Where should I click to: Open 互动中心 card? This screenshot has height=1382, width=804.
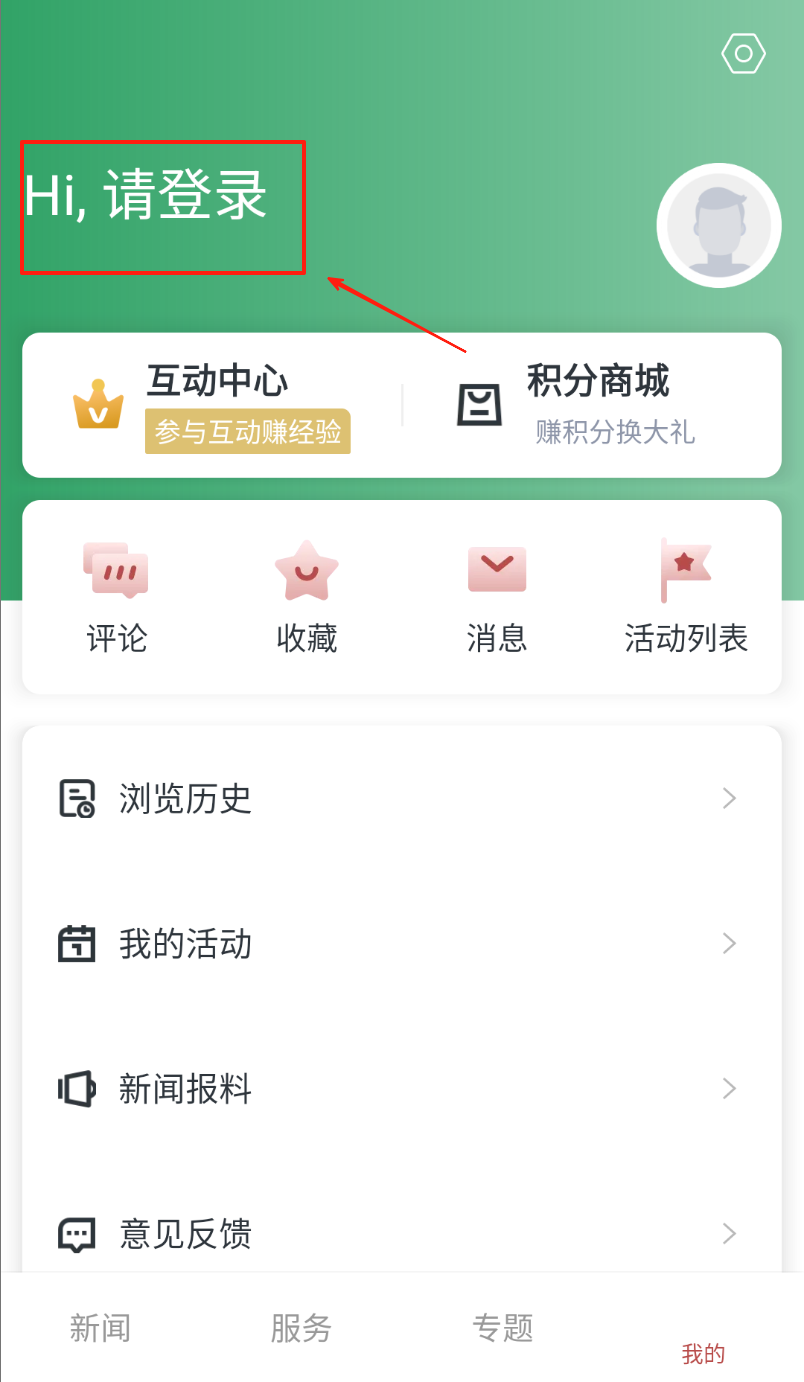[x=212, y=405]
